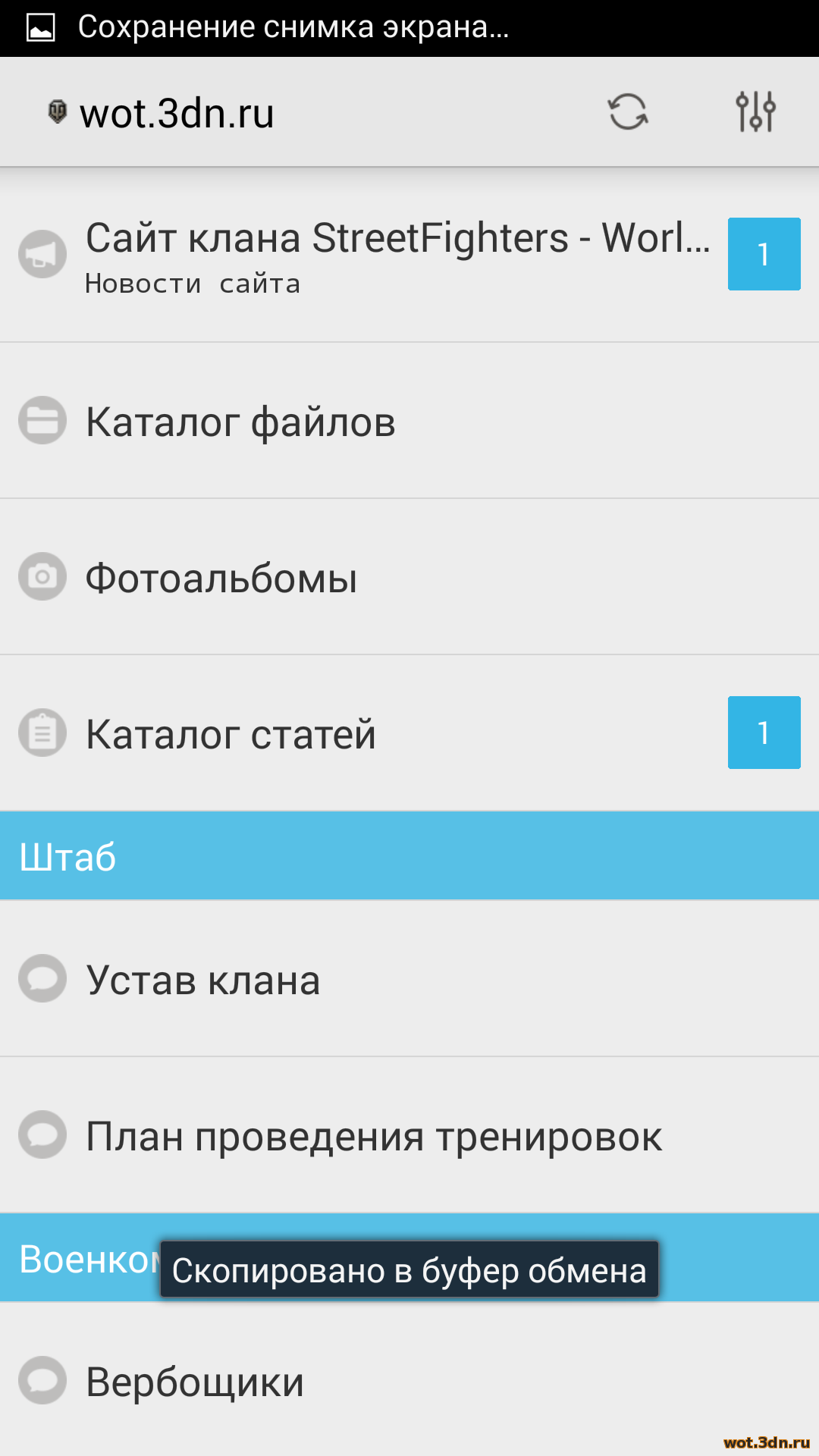Select План проведения тренировок
The image size is (819, 1456).
click(x=409, y=1135)
